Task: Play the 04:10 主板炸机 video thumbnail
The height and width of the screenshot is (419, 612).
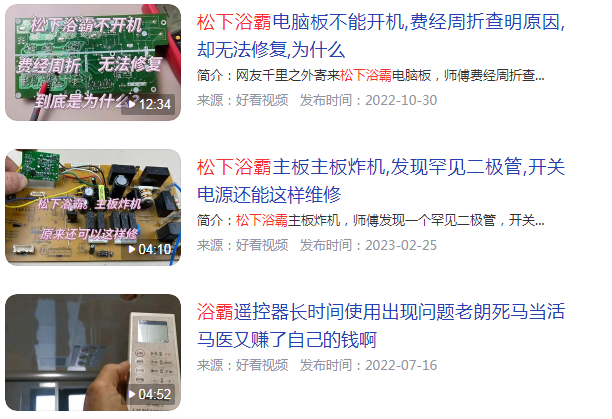Action: coord(93,207)
